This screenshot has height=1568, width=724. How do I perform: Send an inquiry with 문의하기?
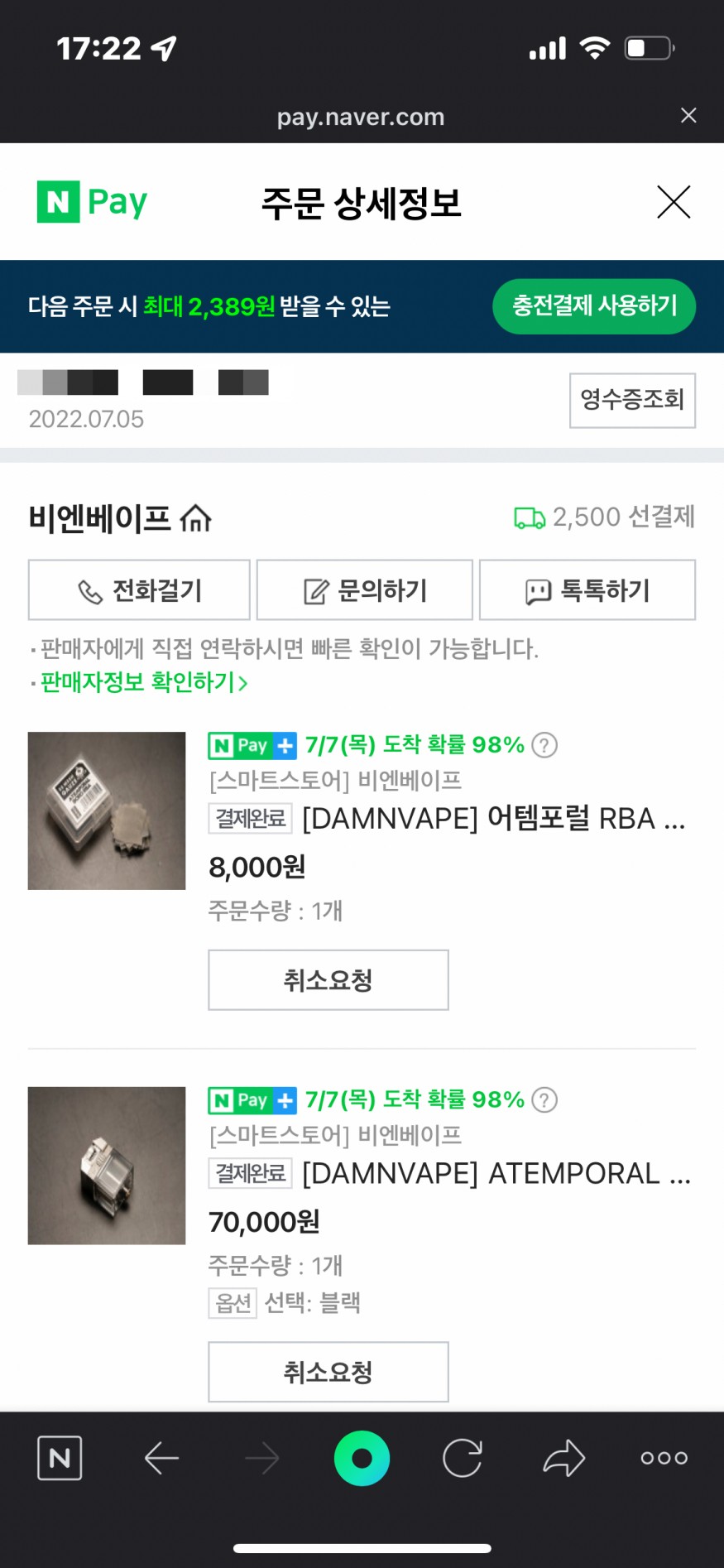(x=364, y=590)
